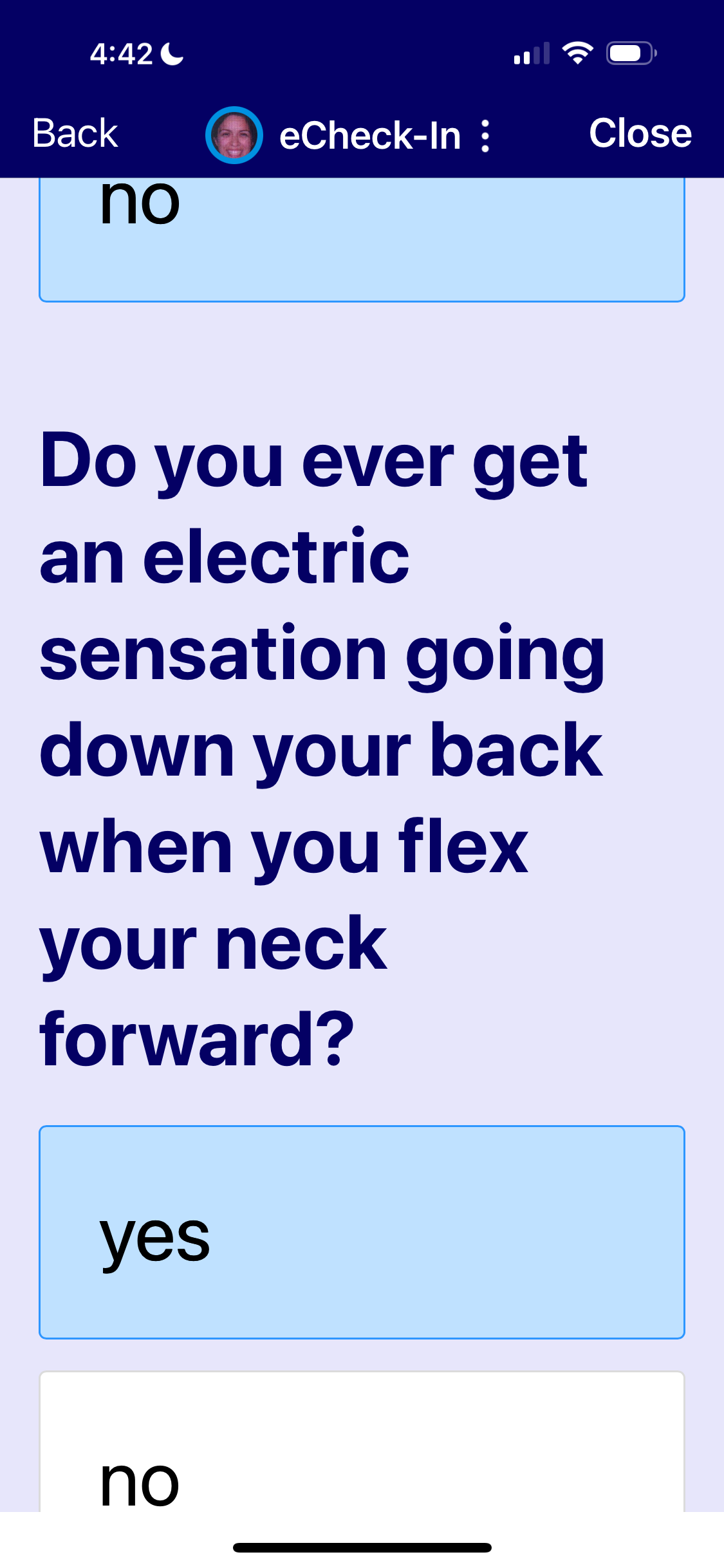Select 'yes' for the electric sensation question
Image resolution: width=724 pixels, height=1568 pixels.
point(362,1232)
